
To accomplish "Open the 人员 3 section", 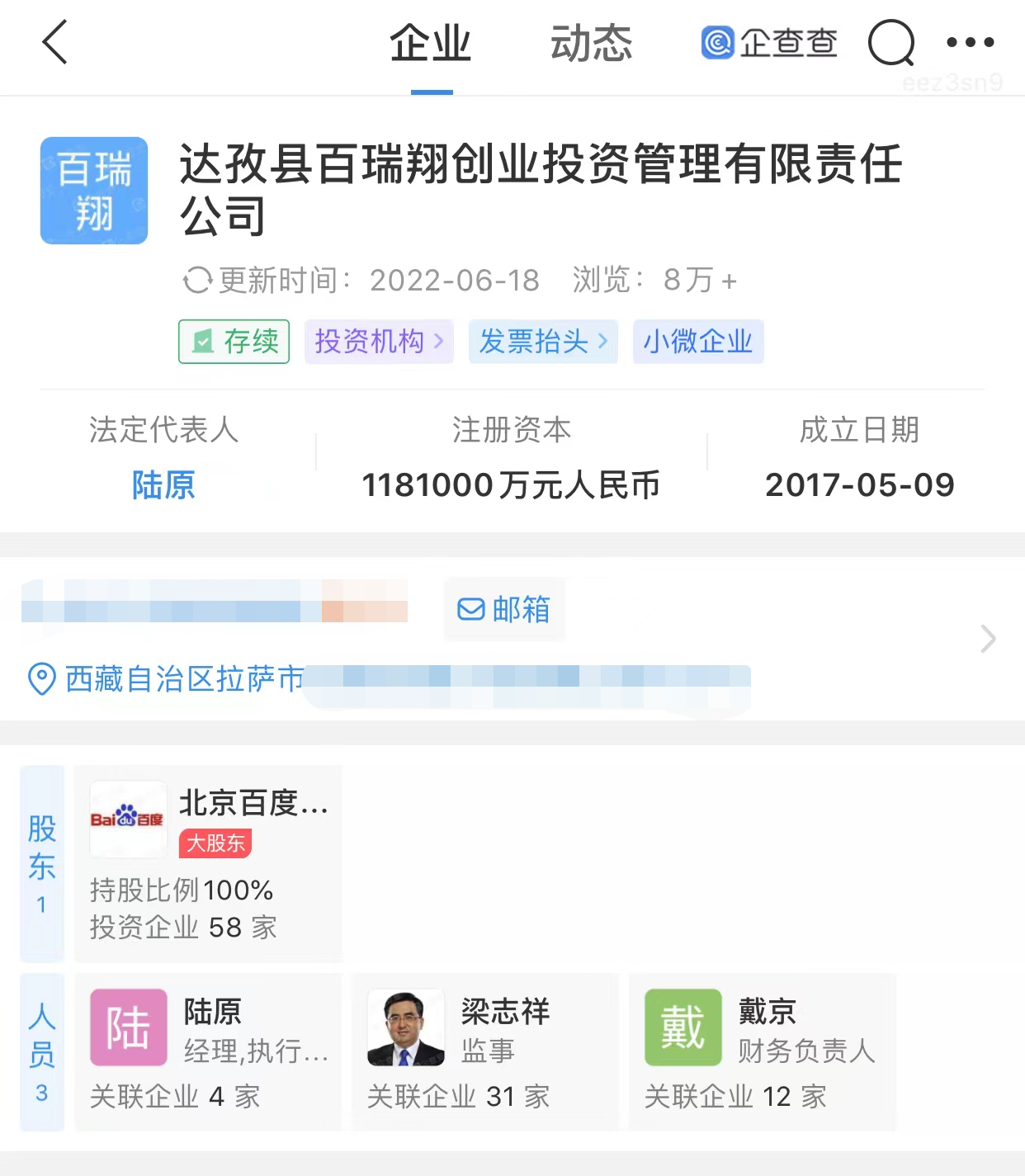I will (42, 1051).
